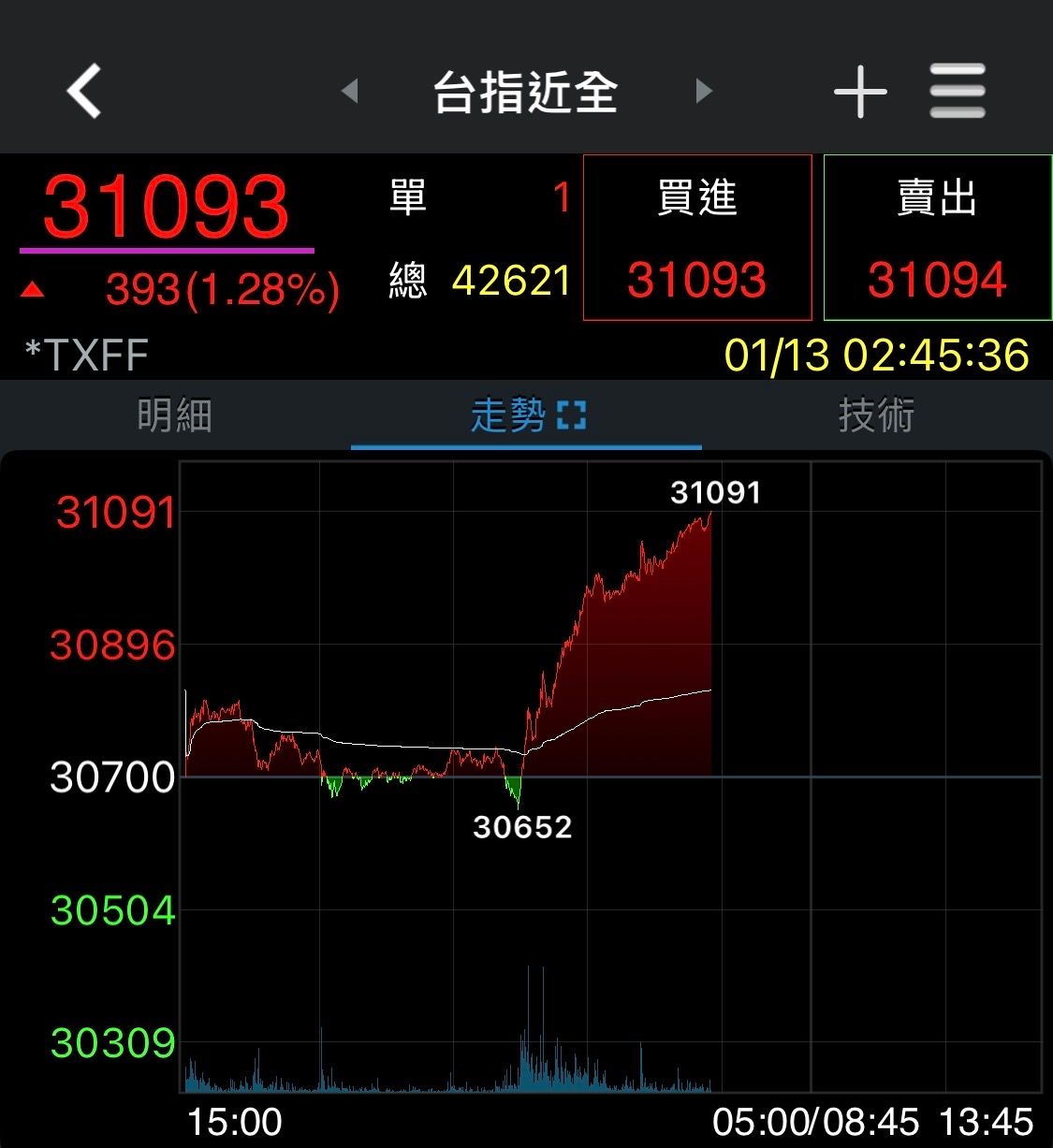Select the active 走勢 trend tab
The height and width of the screenshot is (1148, 1053).
(x=508, y=415)
